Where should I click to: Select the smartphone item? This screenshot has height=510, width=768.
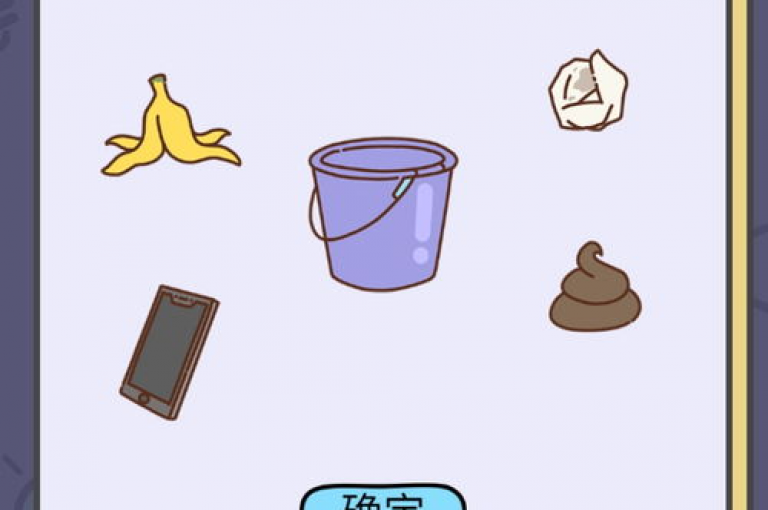pyautogui.click(x=168, y=351)
